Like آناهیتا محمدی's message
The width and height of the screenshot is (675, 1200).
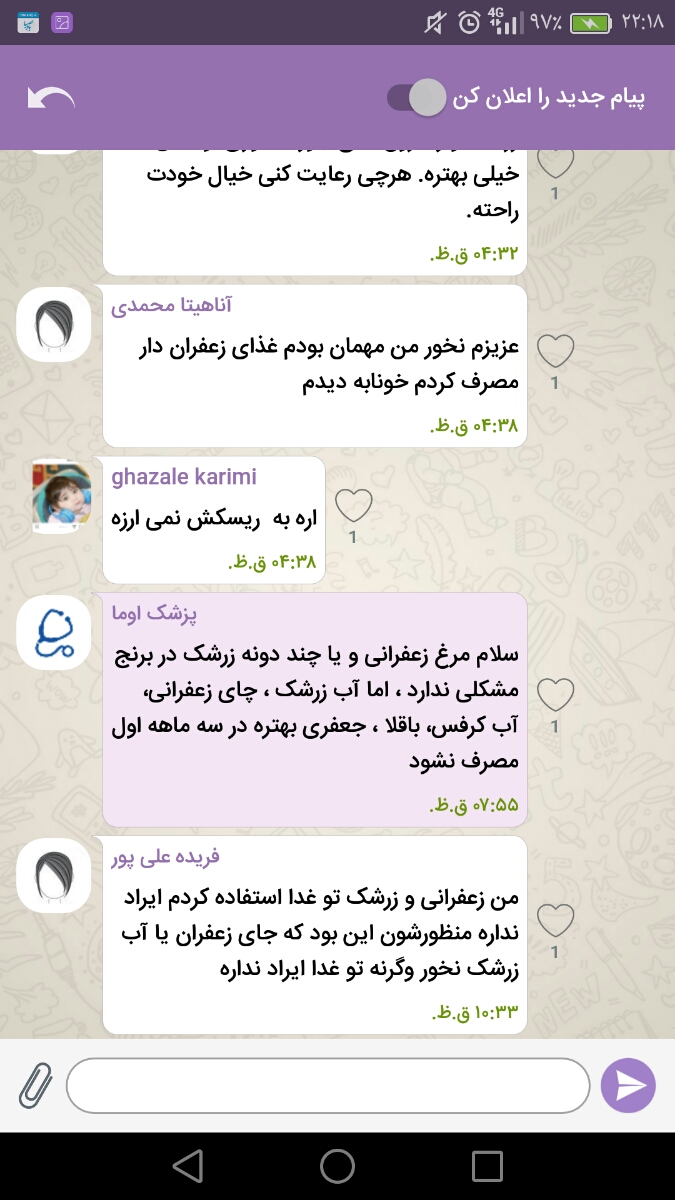click(x=555, y=351)
